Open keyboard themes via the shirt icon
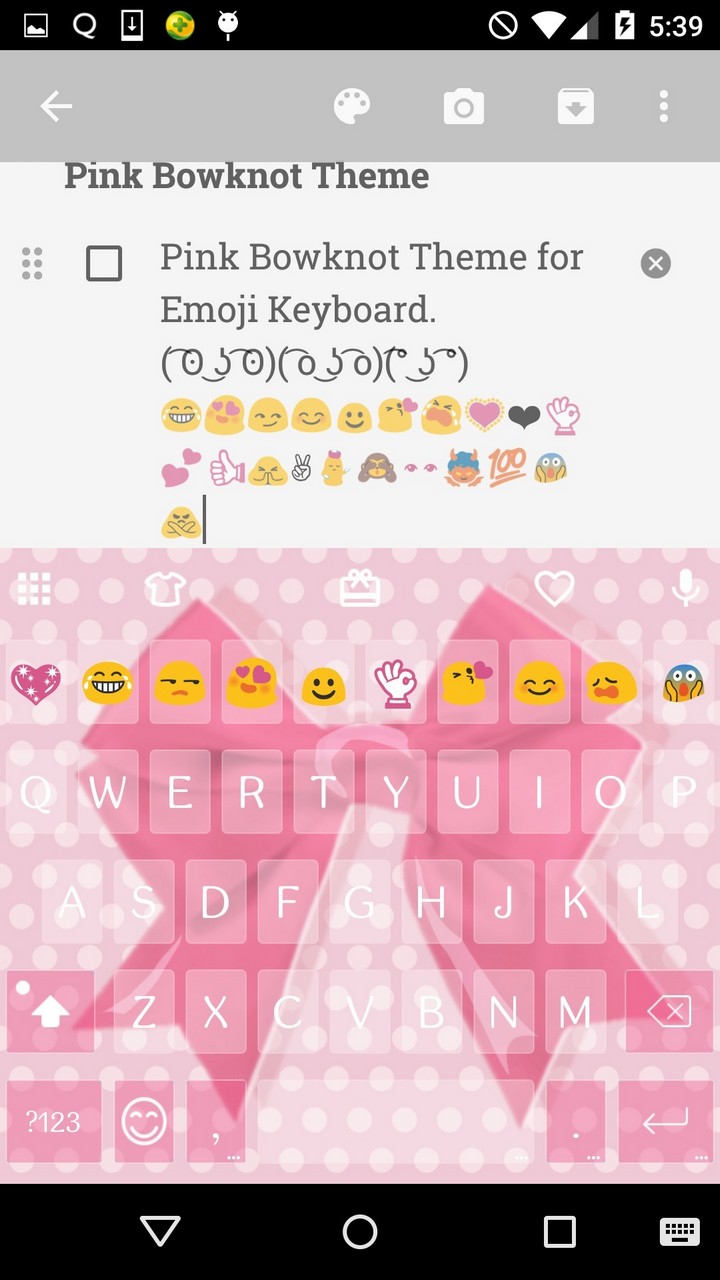 tap(165, 589)
